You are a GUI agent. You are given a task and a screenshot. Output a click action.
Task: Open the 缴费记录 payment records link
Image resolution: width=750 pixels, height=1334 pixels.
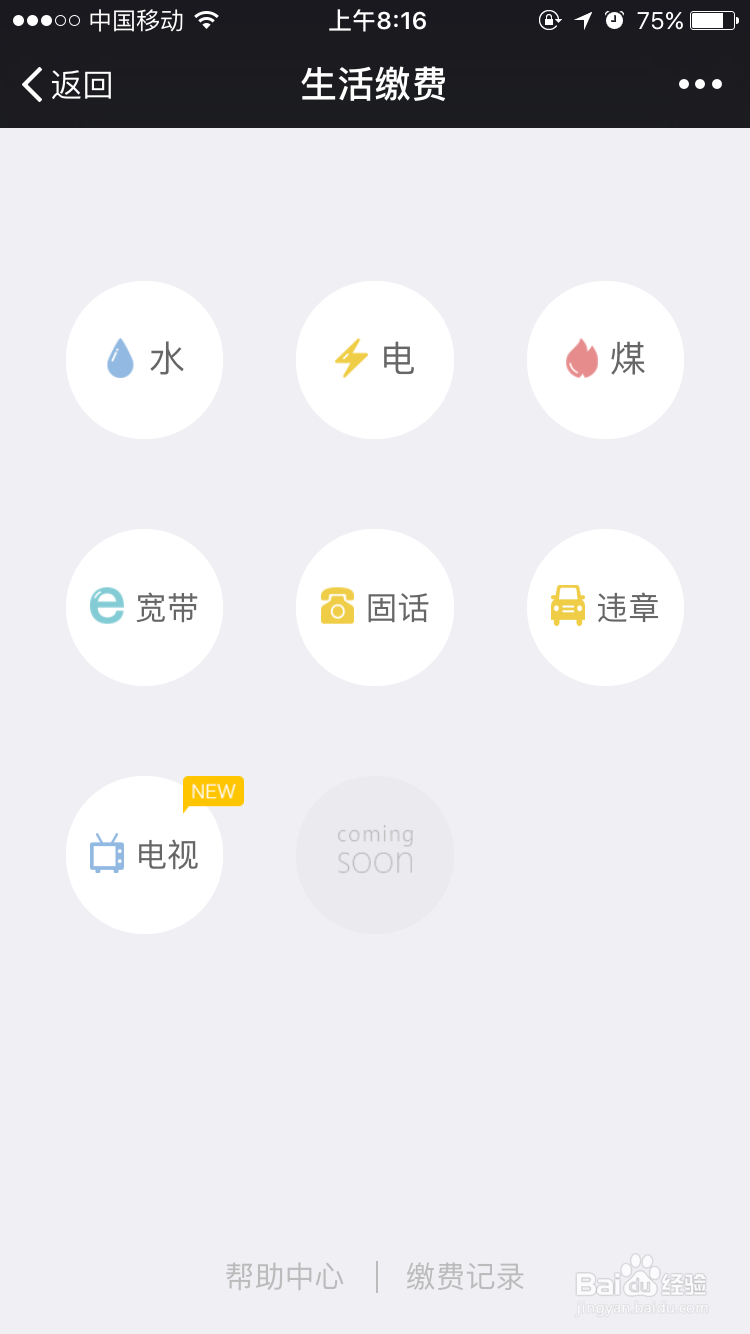[x=465, y=1277]
